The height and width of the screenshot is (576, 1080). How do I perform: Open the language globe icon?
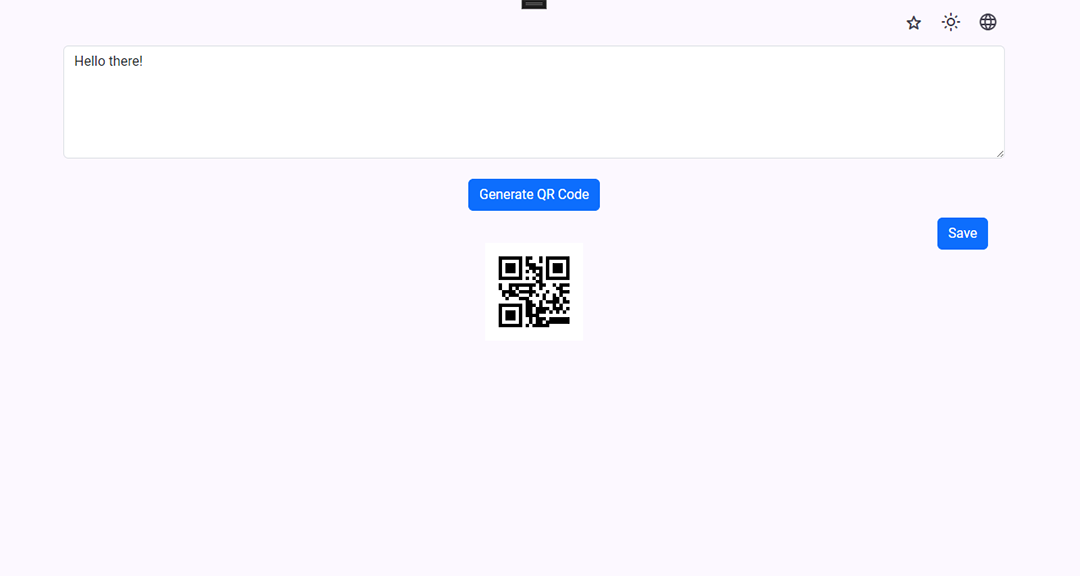click(988, 22)
